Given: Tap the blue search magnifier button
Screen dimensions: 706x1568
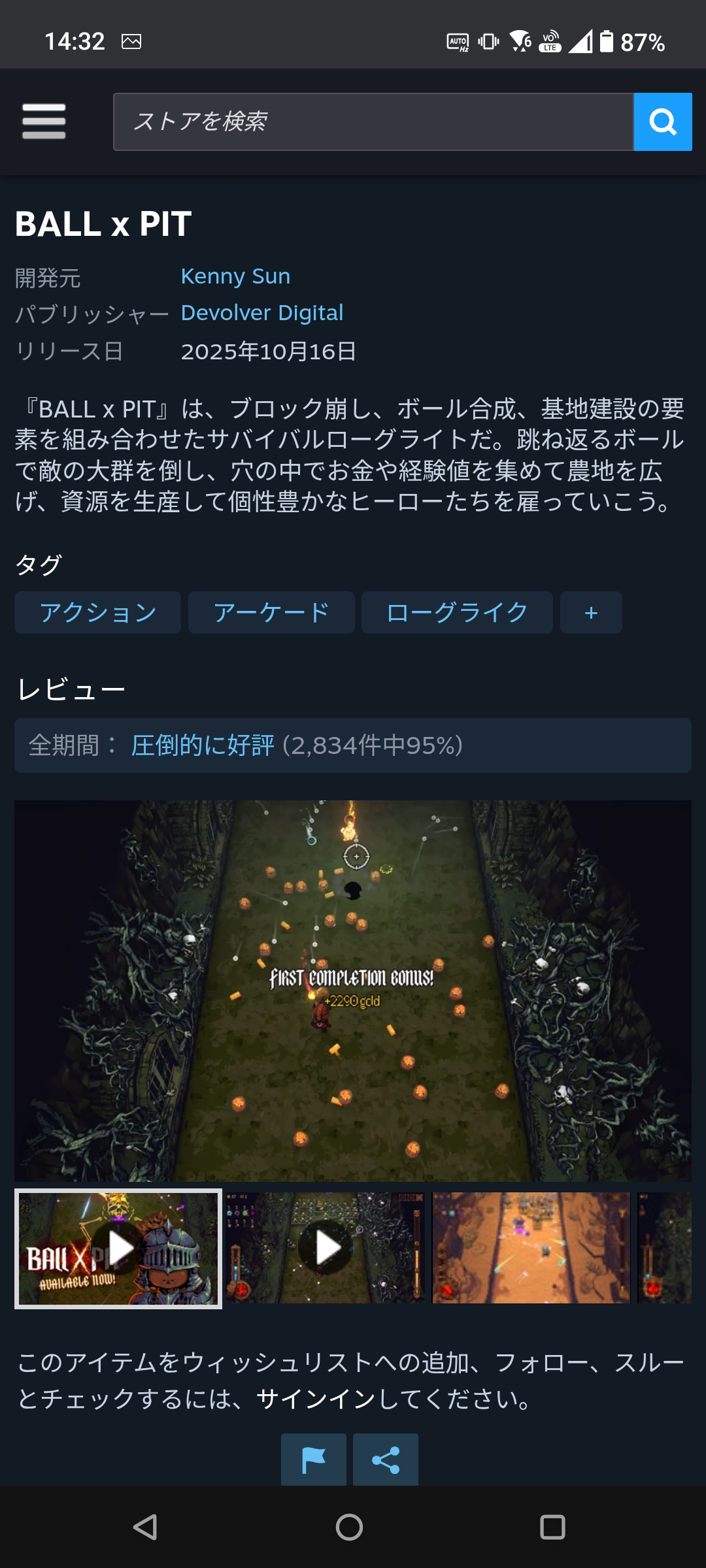Looking at the screenshot, I should [663, 122].
